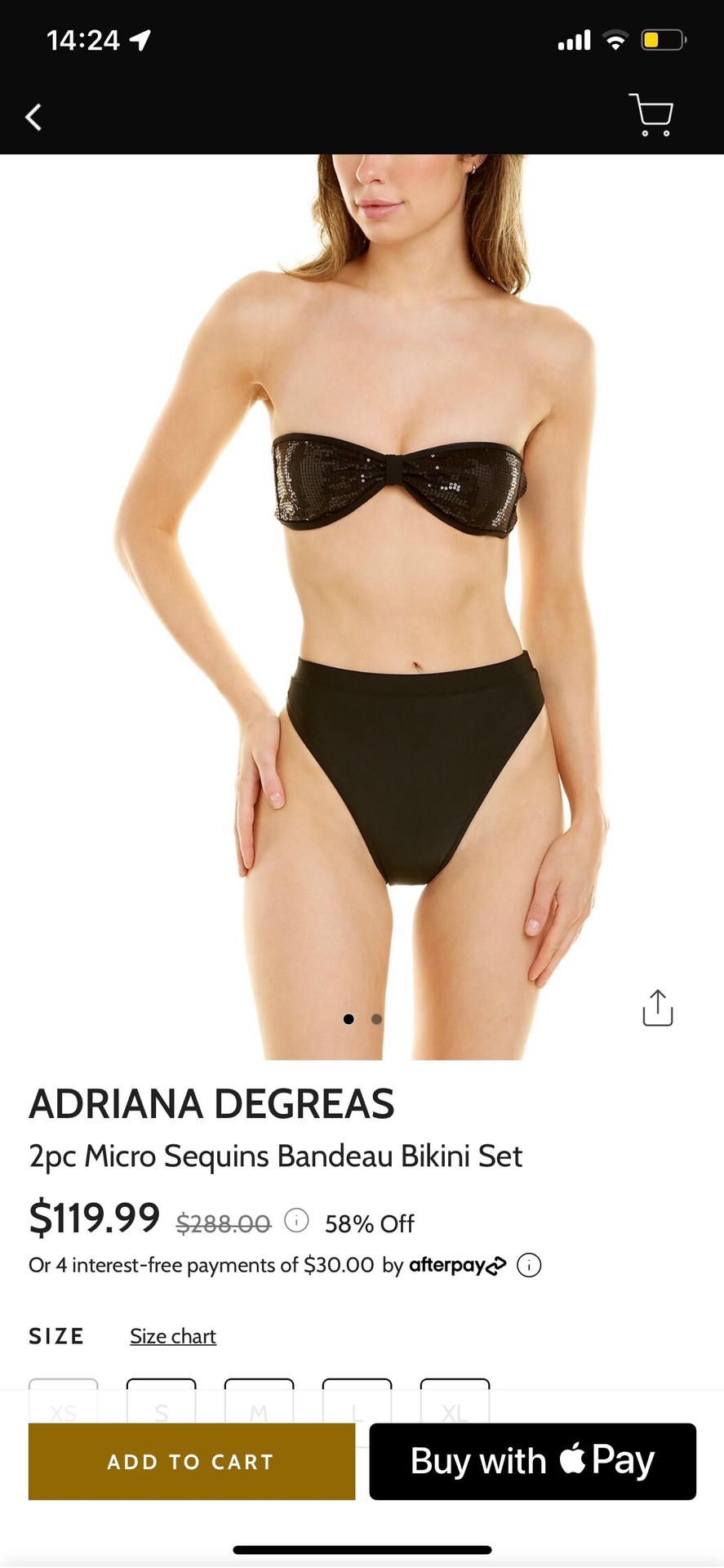Image resolution: width=724 pixels, height=1568 pixels.
Task: Open the Size chart link
Action: pyautogui.click(x=173, y=1336)
